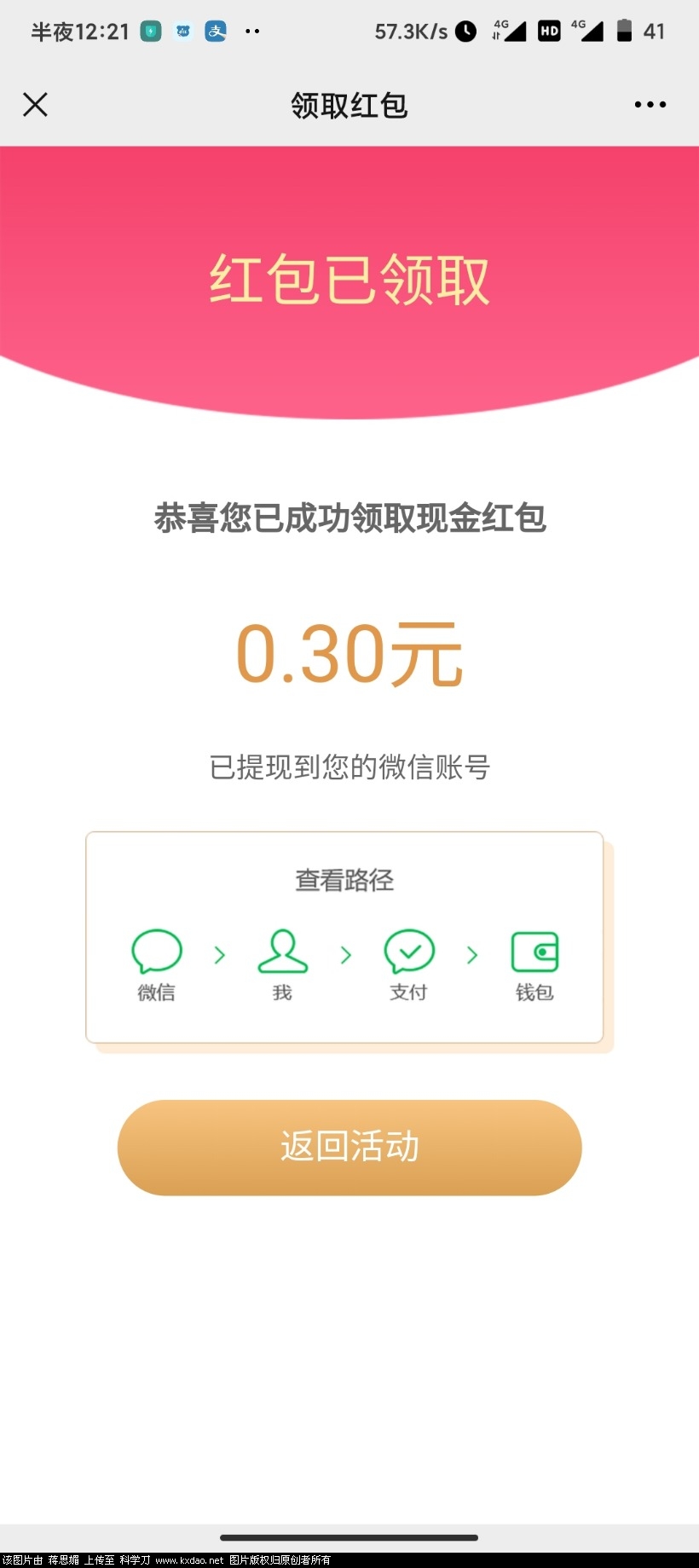Tap the battery icon in the status bar
The height and width of the screenshot is (1568, 699).
[625, 32]
